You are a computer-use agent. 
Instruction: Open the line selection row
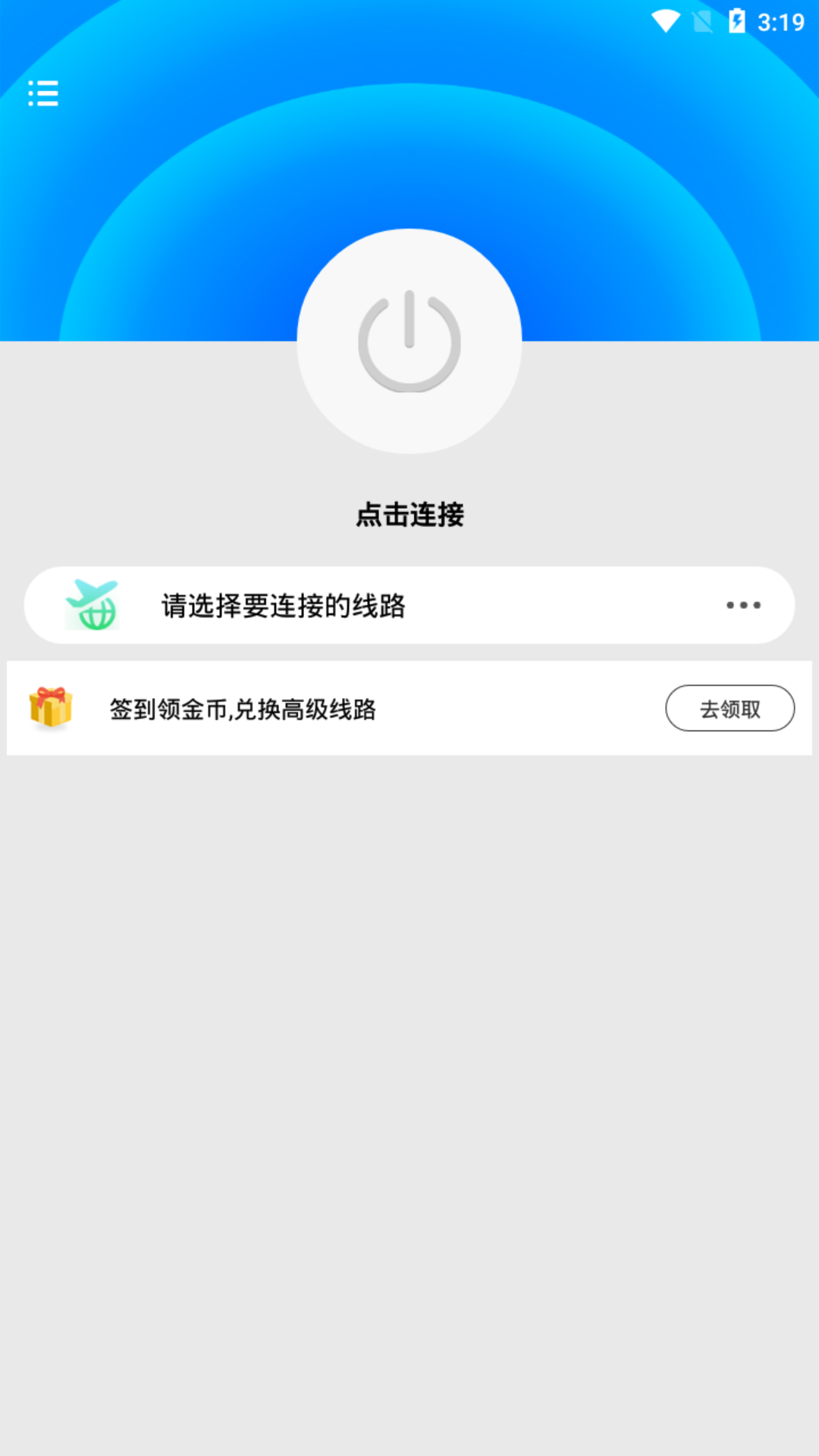tap(409, 605)
